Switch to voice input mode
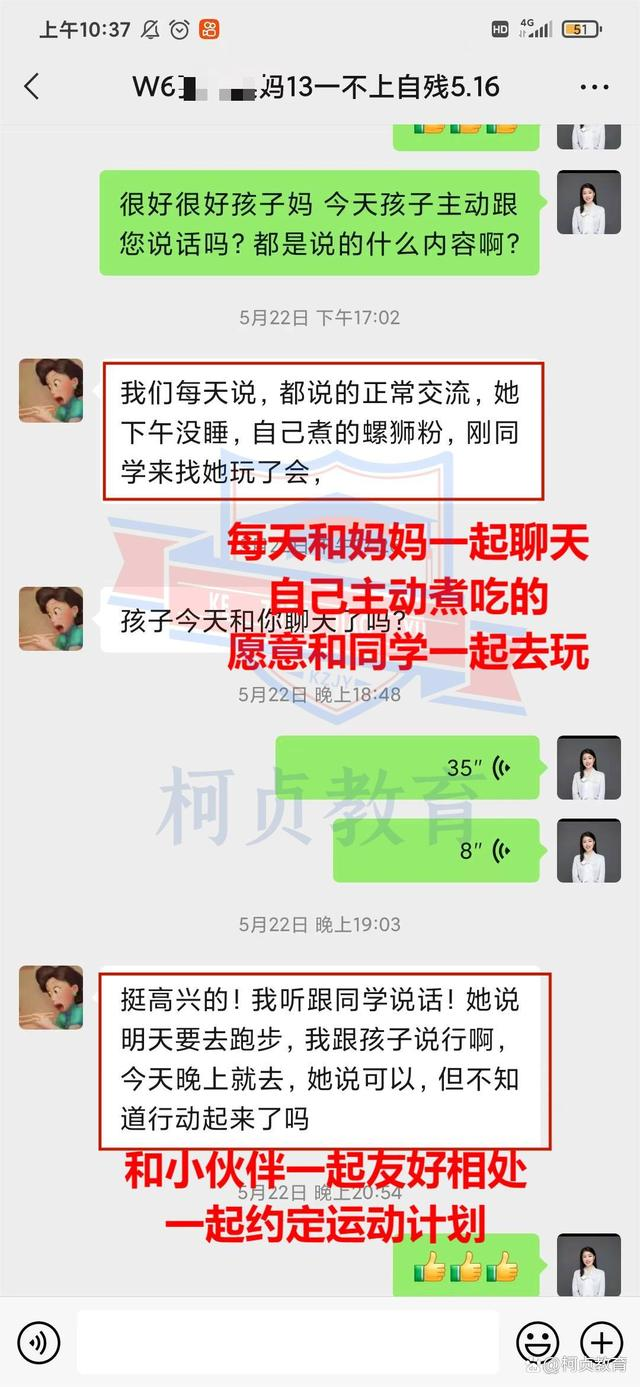The image size is (640, 1387). pos(39,1343)
